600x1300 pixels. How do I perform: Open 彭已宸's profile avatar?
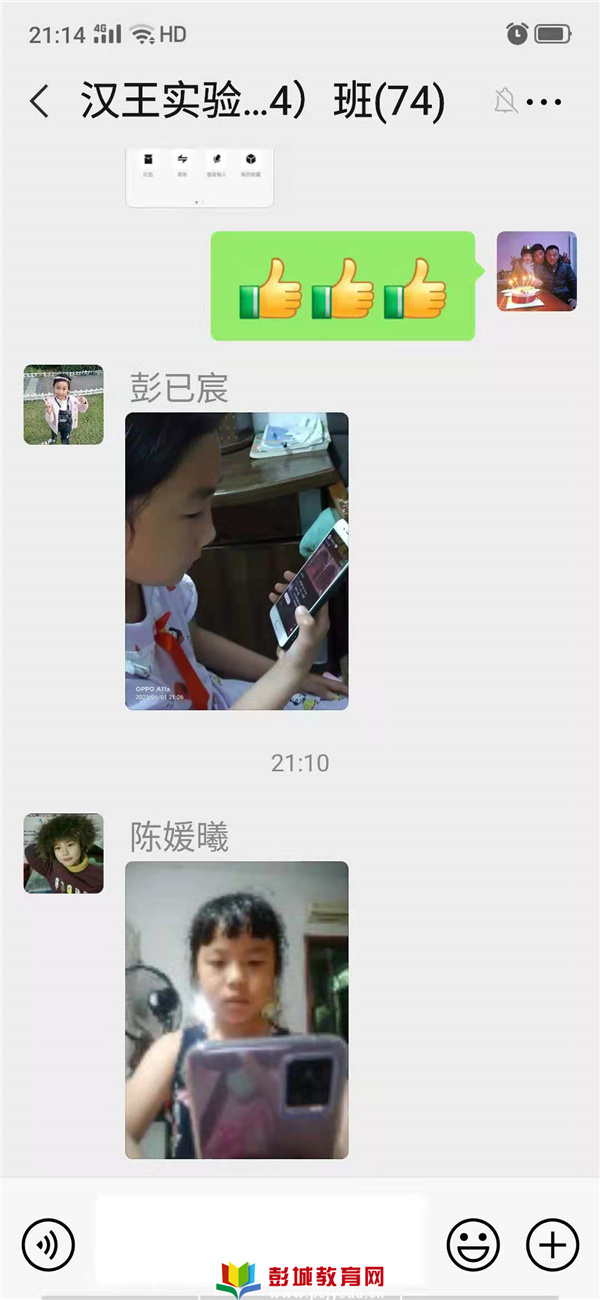pyautogui.click(x=63, y=404)
